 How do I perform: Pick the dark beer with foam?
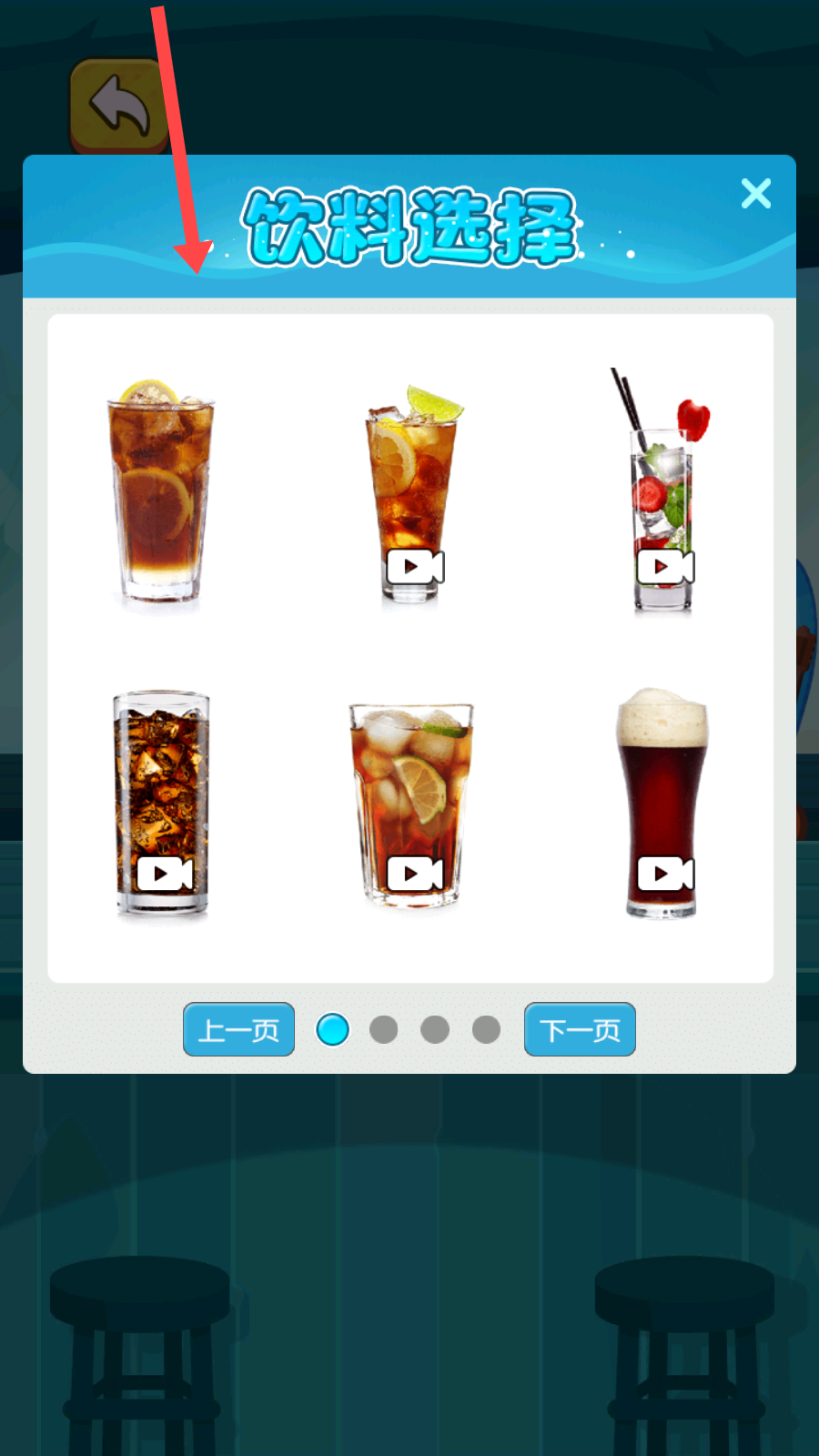662,802
